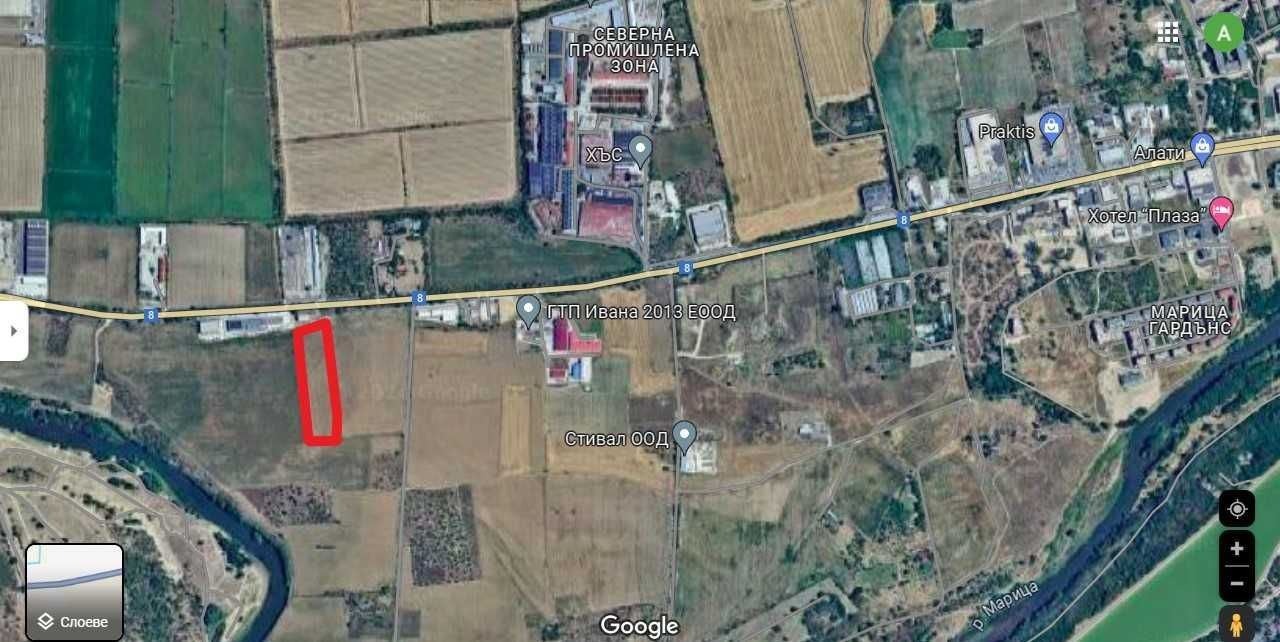Center map on my location
Viewport: 1280px width, 642px height.
pos(1236,509)
